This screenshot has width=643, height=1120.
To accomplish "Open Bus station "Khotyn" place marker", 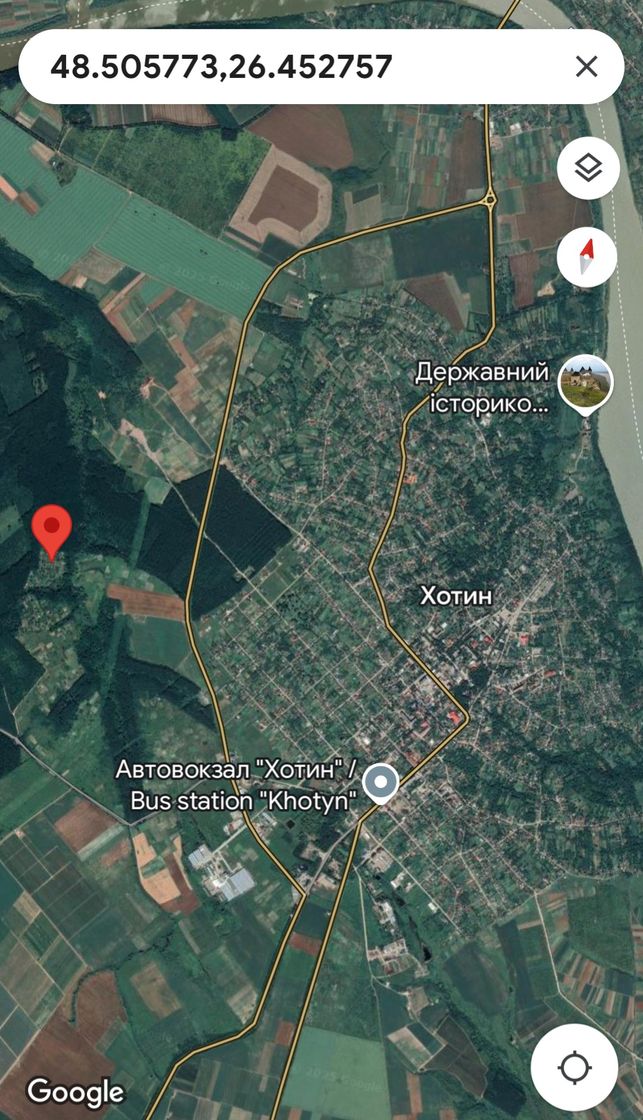I will 381,784.
